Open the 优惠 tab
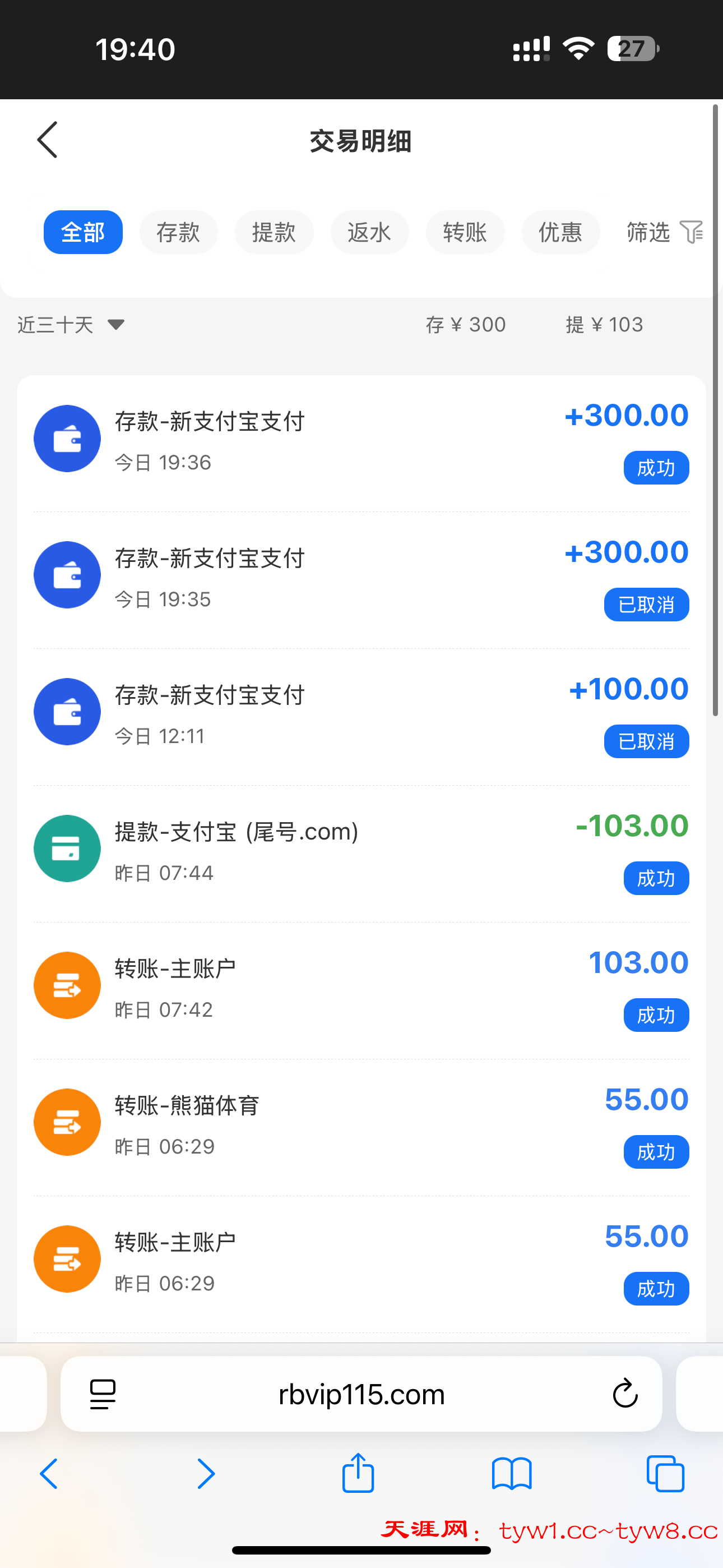The width and height of the screenshot is (723, 1568). (x=560, y=232)
